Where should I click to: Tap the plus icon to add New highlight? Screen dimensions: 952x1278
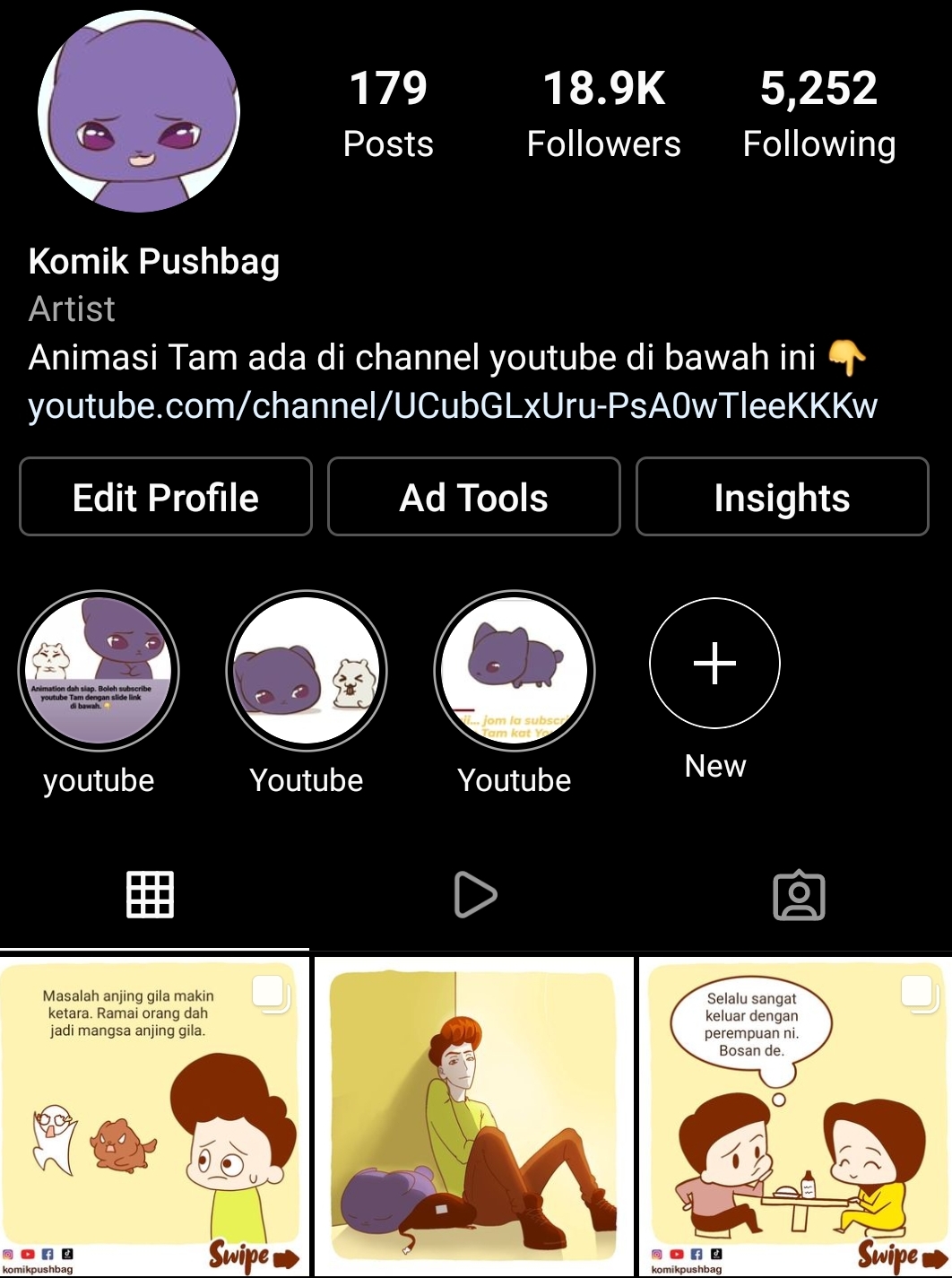(714, 664)
